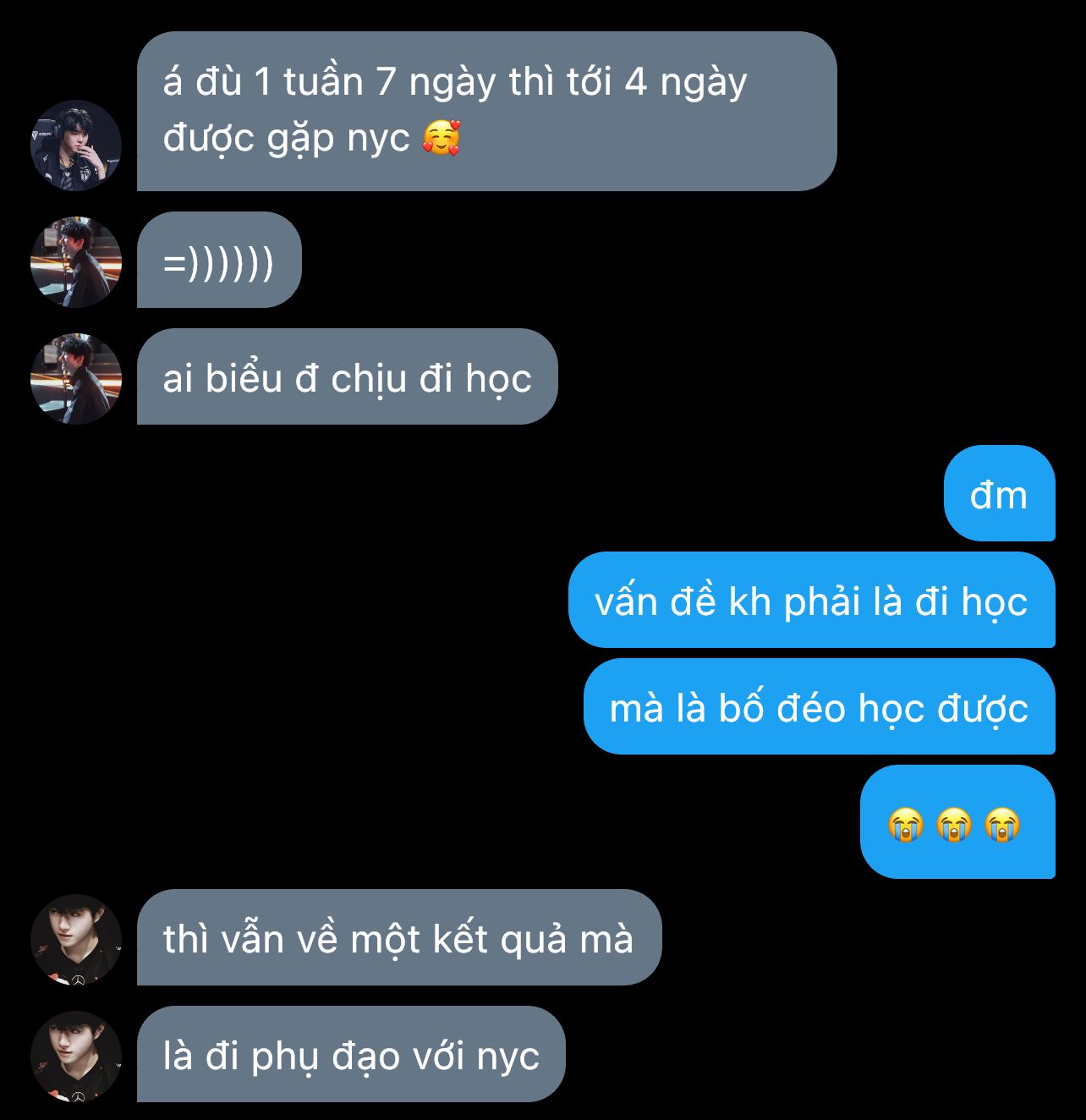This screenshot has width=1086, height=1120.
Task: Tap the avatar next to '=))))))' message
Action: pos(76,261)
